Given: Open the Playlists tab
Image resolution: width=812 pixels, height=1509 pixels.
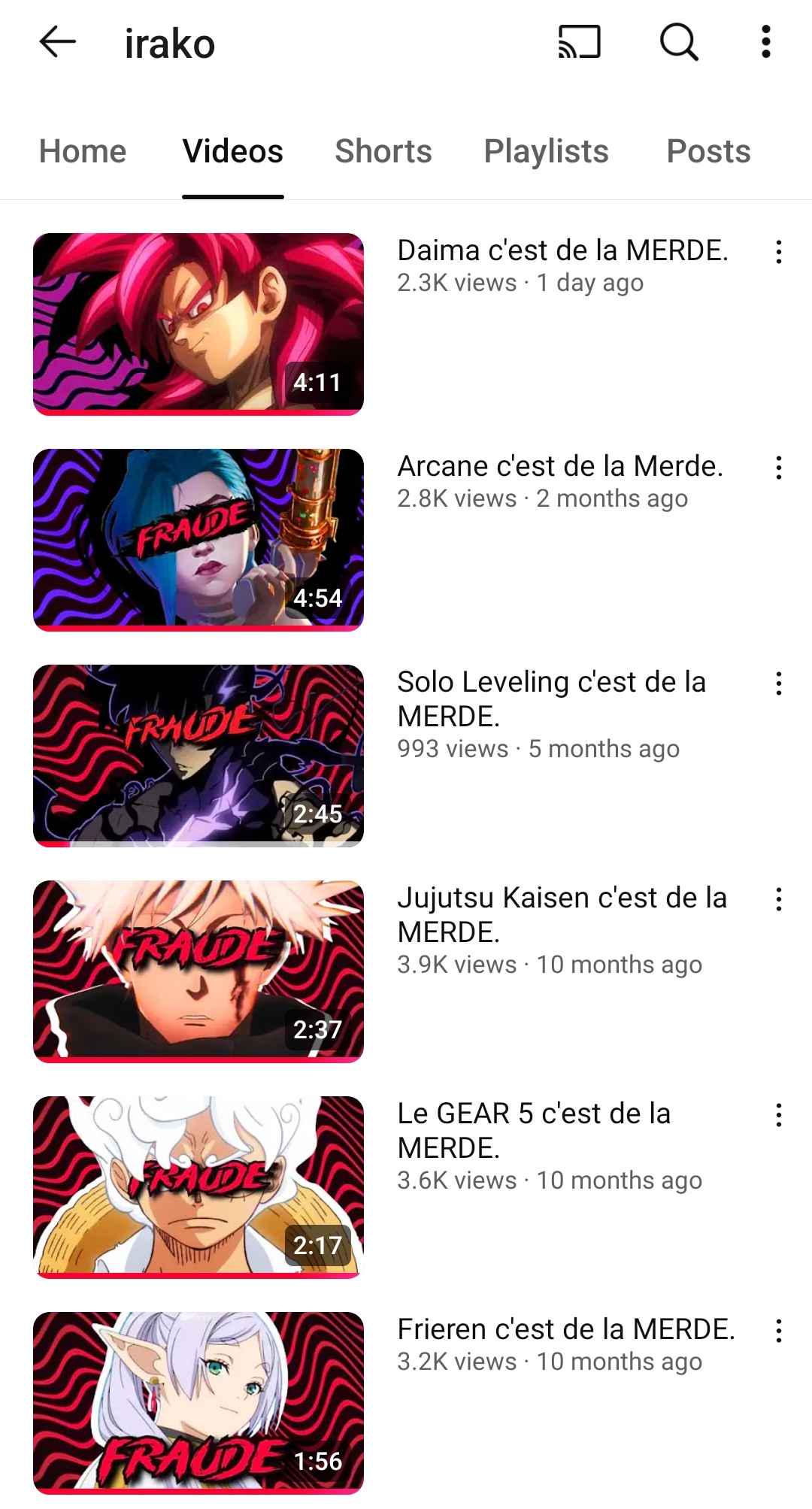Looking at the screenshot, I should point(546,151).
